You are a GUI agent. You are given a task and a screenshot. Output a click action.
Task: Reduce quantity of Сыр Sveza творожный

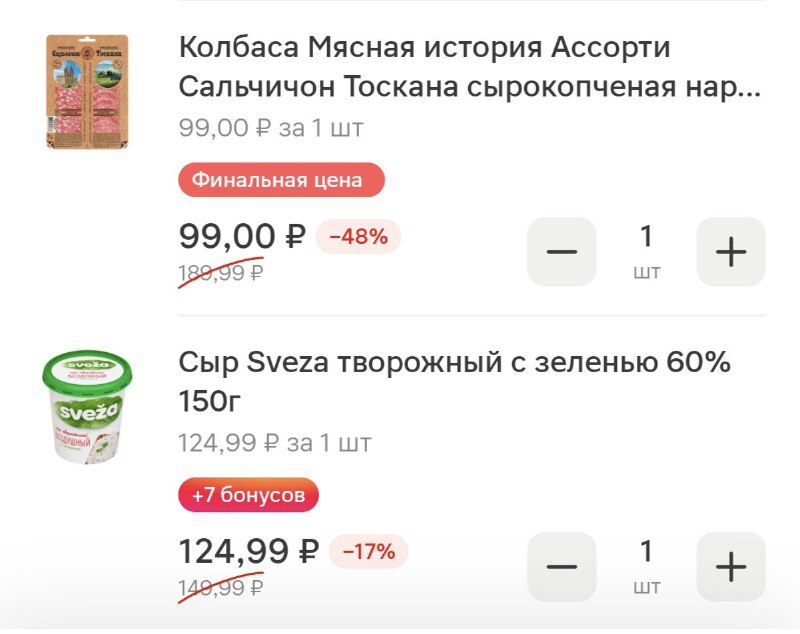tap(562, 567)
